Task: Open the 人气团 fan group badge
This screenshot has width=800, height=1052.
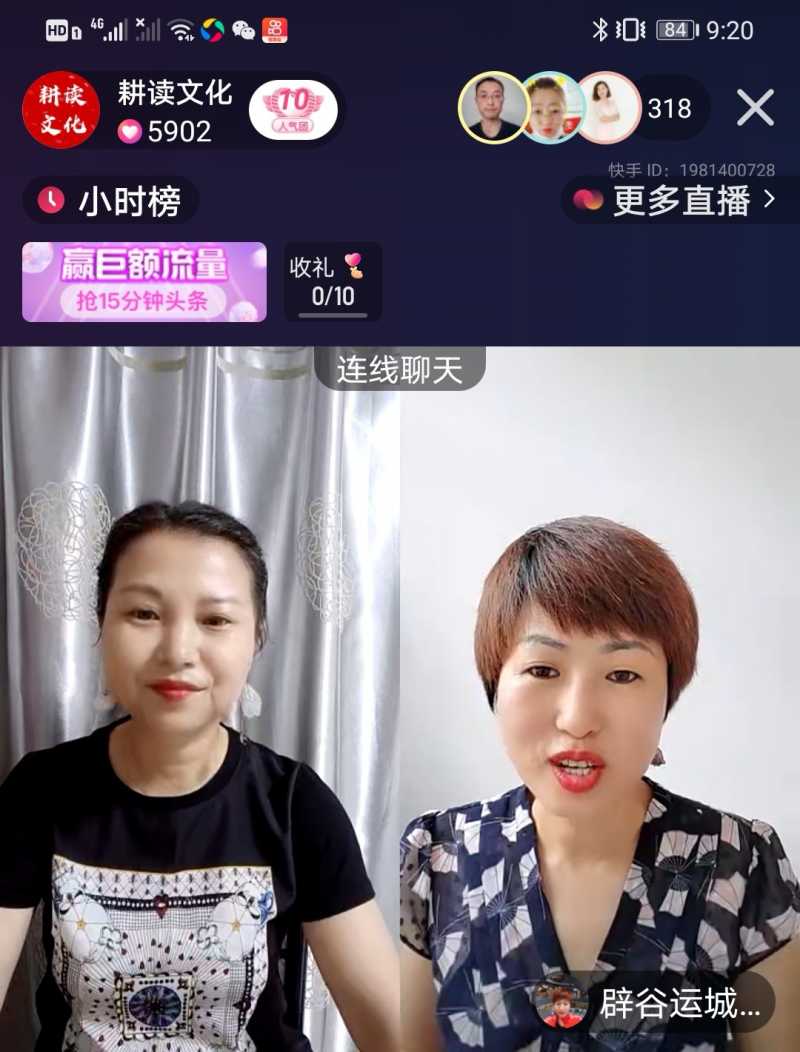Action: pyautogui.click(x=292, y=110)
